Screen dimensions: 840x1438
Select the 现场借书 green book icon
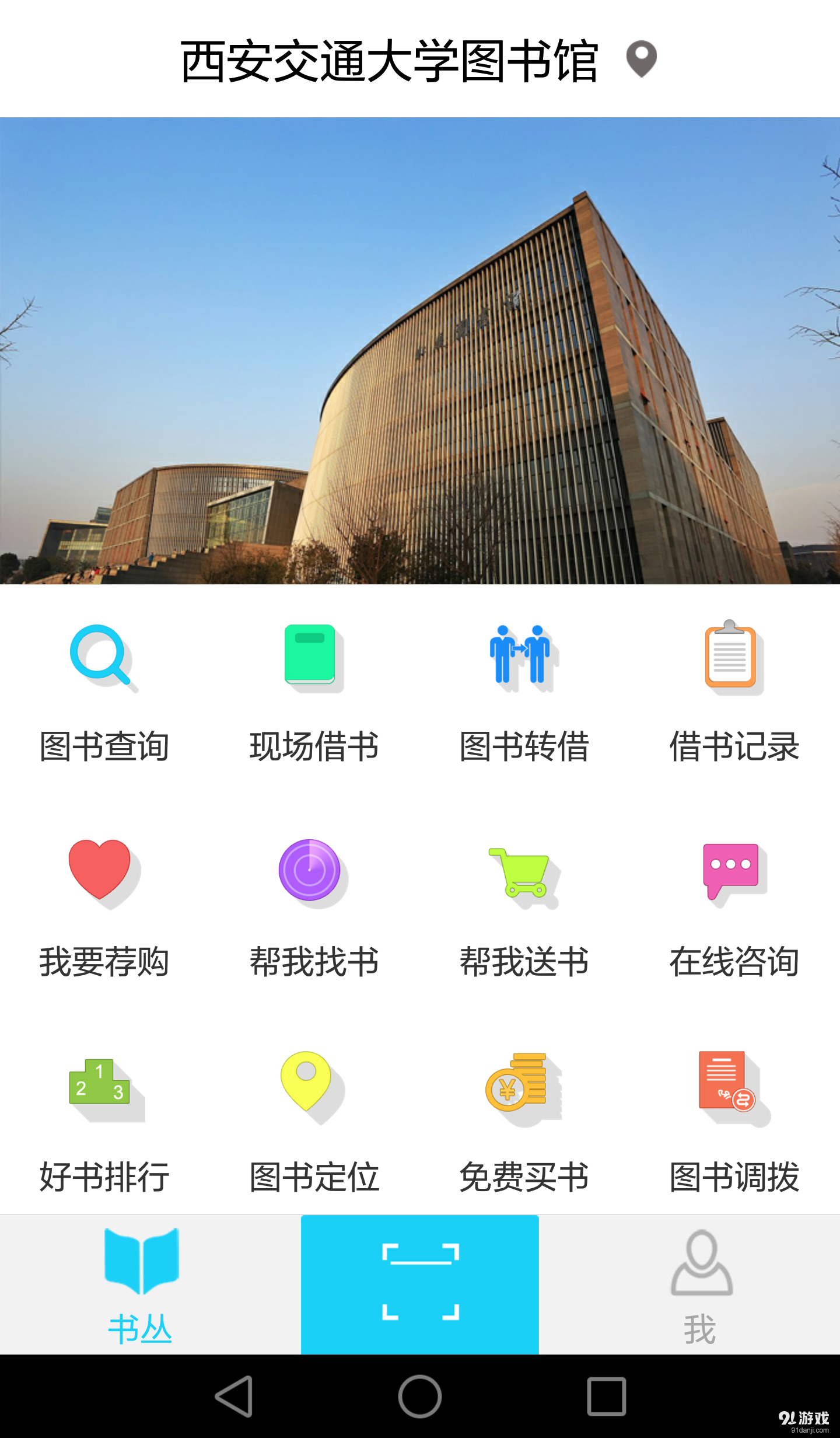(313, 659)
